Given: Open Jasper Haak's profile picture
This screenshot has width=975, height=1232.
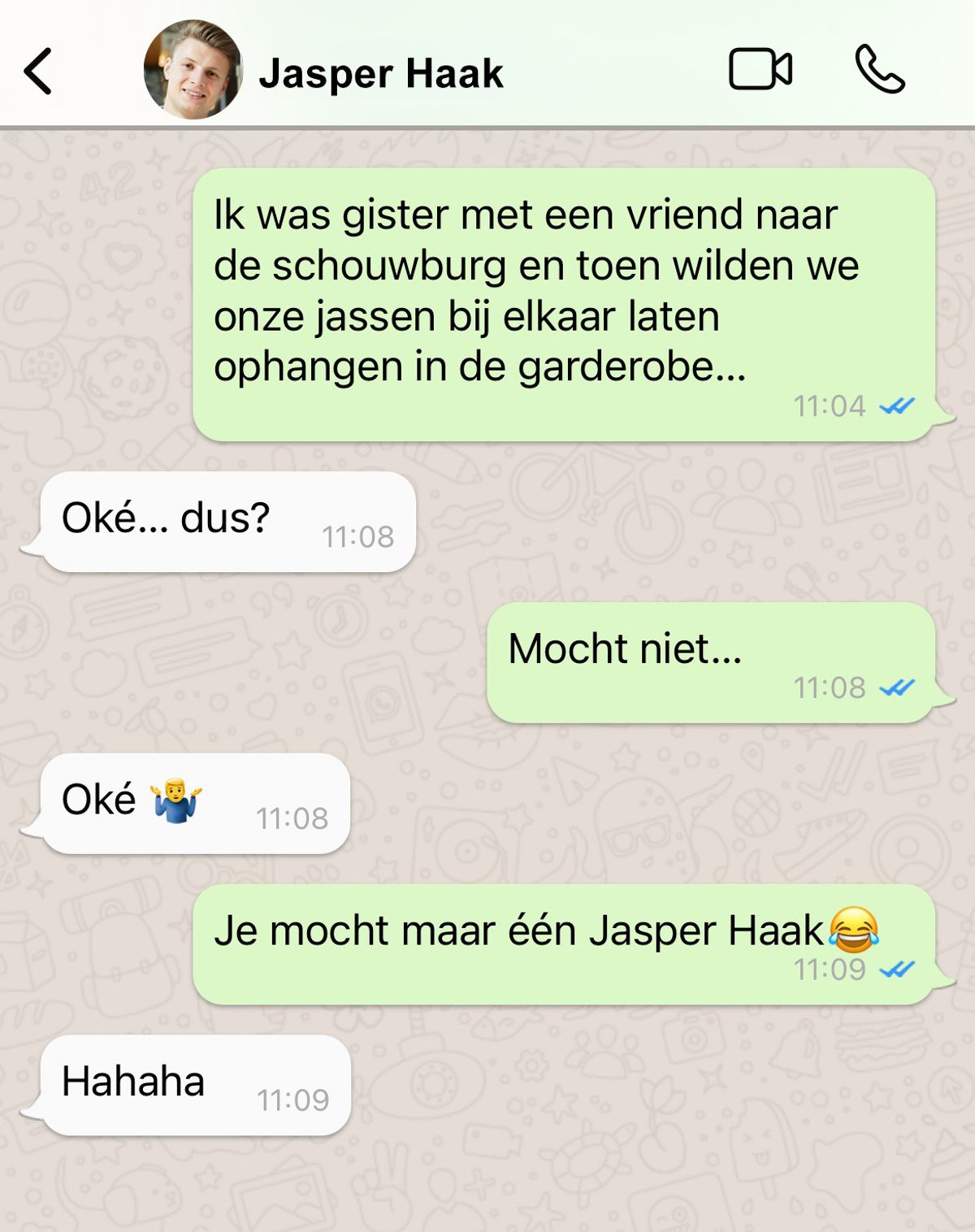Looking at the screenshot, I should [x=193, y=71].
